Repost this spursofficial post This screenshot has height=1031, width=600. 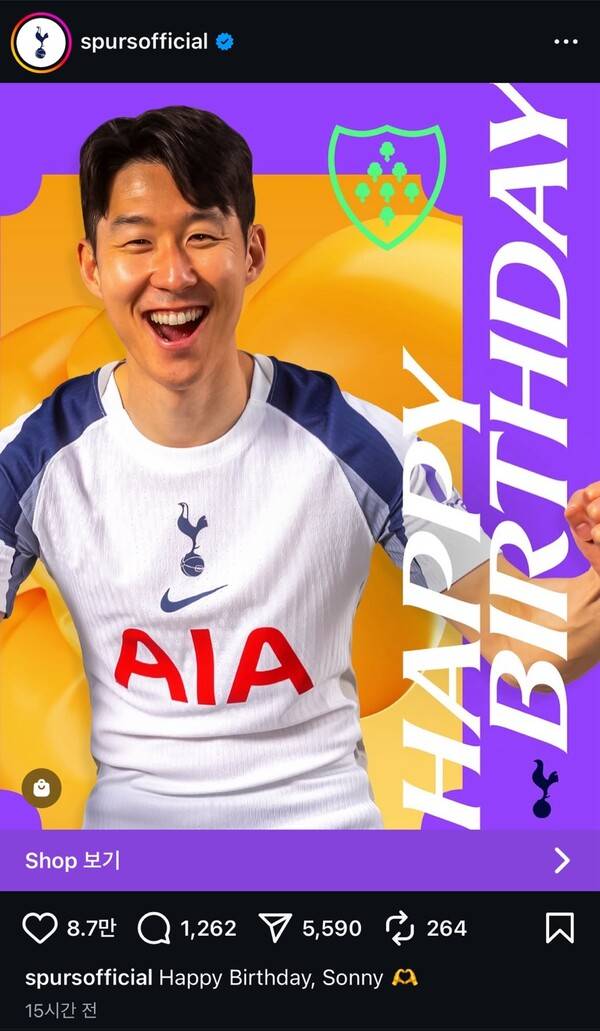click(399, 929)
